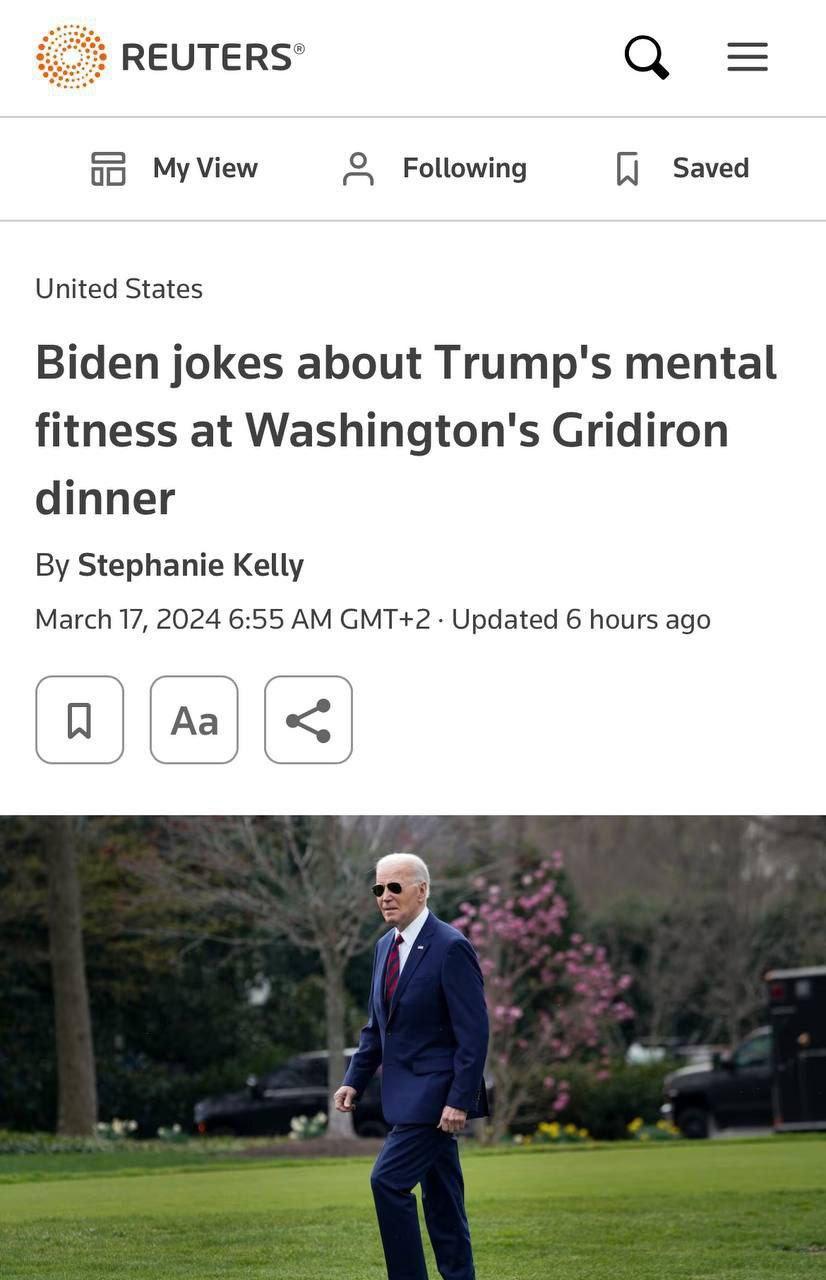Open the Saved articles tab
This screenshot has width=826, height=1280.
coord(682,168)
